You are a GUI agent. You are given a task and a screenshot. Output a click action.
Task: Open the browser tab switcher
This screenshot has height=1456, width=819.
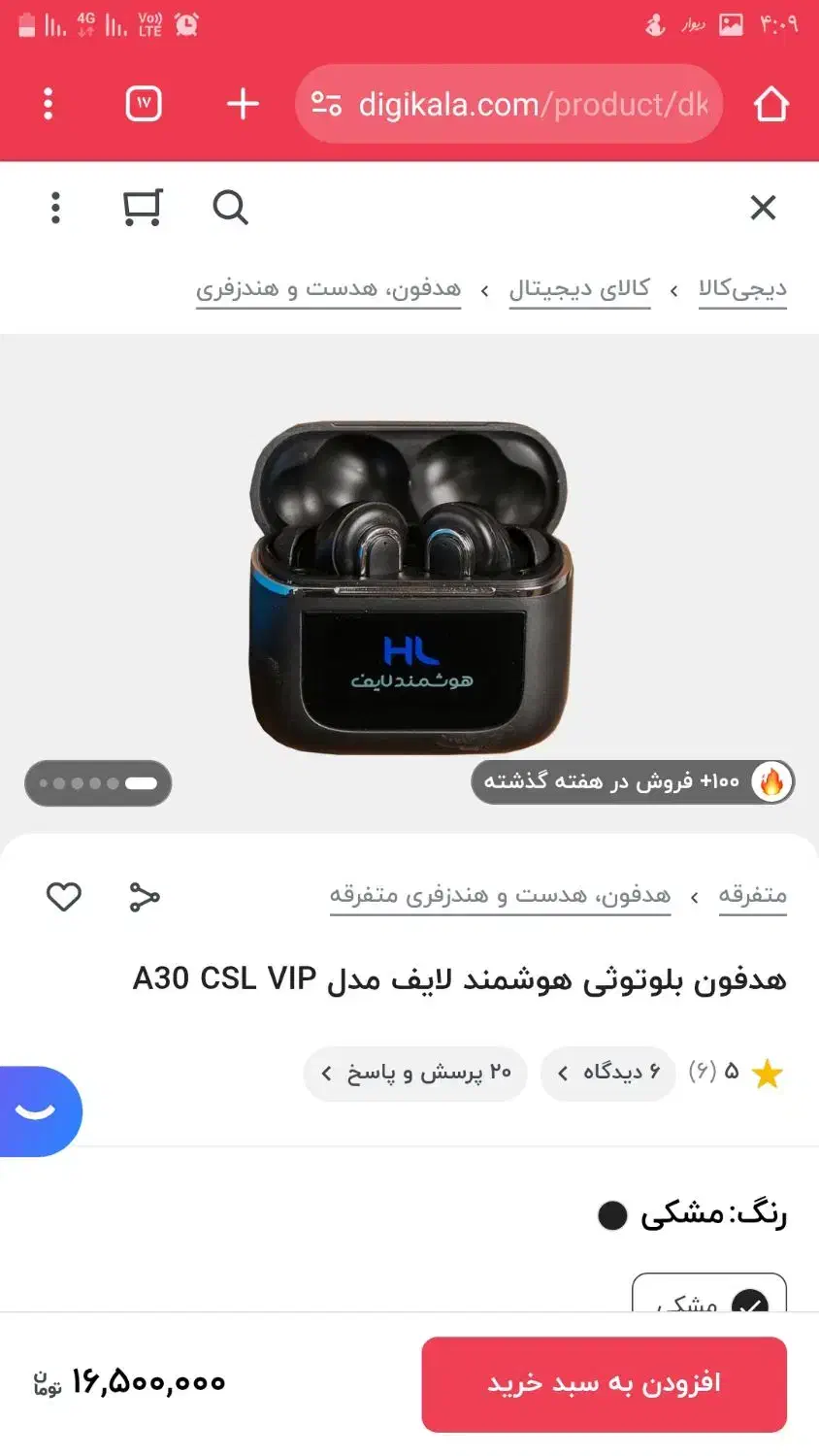[x=144, y=104]
